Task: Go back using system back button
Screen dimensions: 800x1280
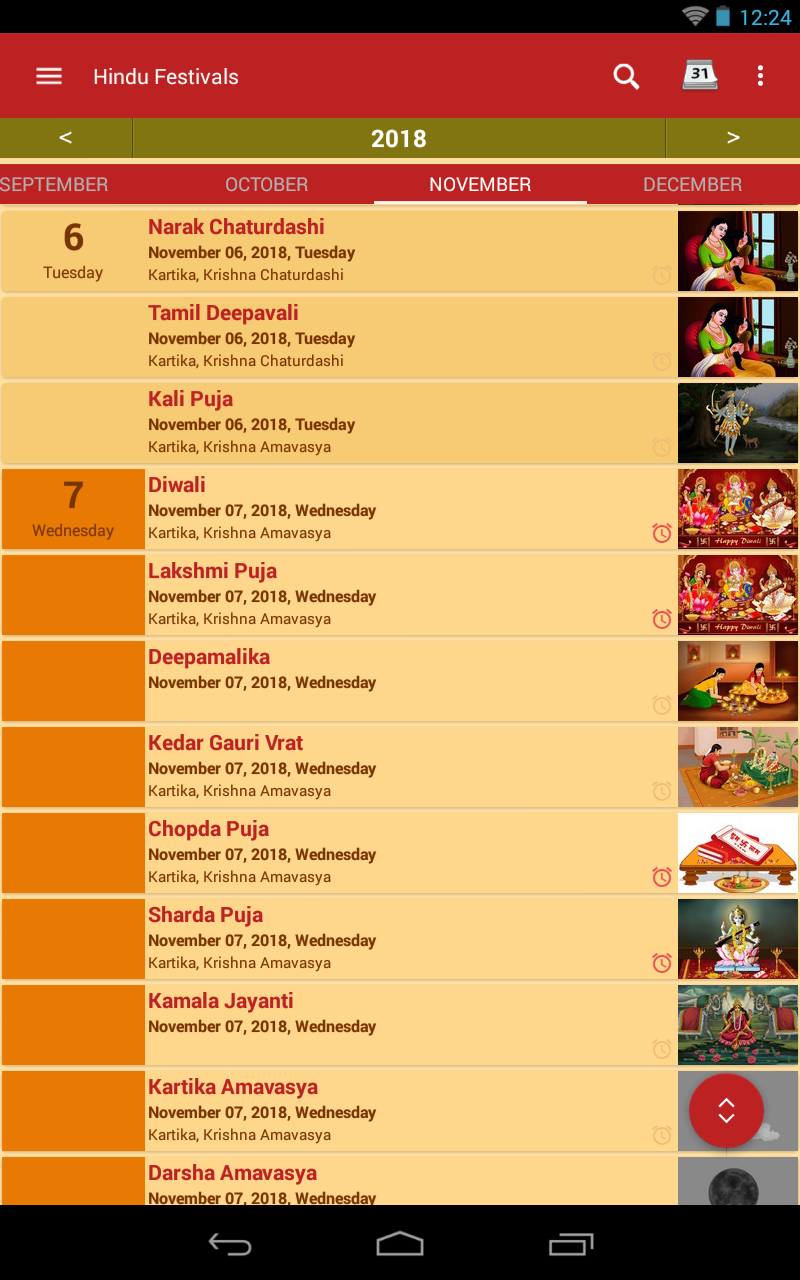Action: pyautogui.click(x=229, y=1243)
